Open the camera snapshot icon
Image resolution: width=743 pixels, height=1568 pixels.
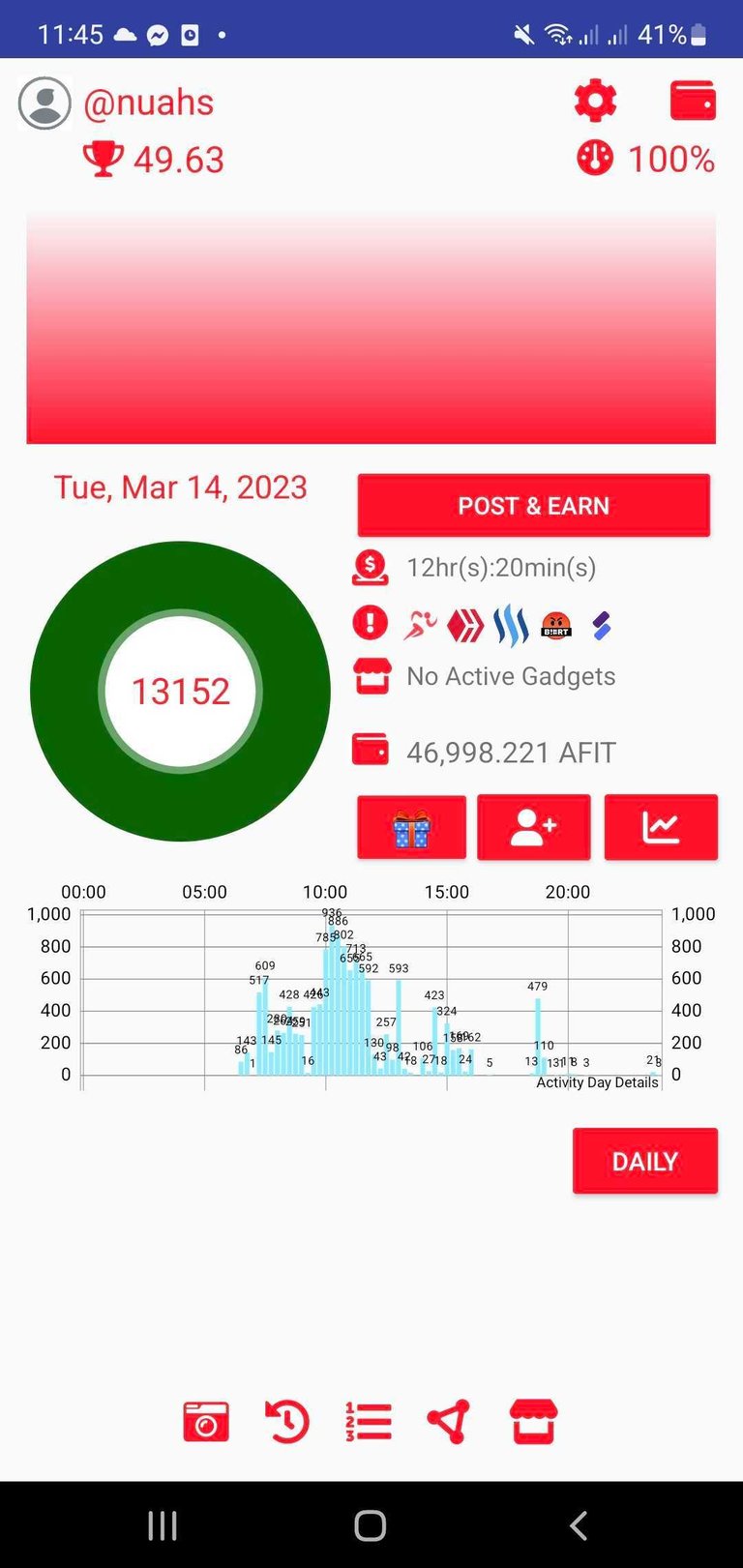206,1423
